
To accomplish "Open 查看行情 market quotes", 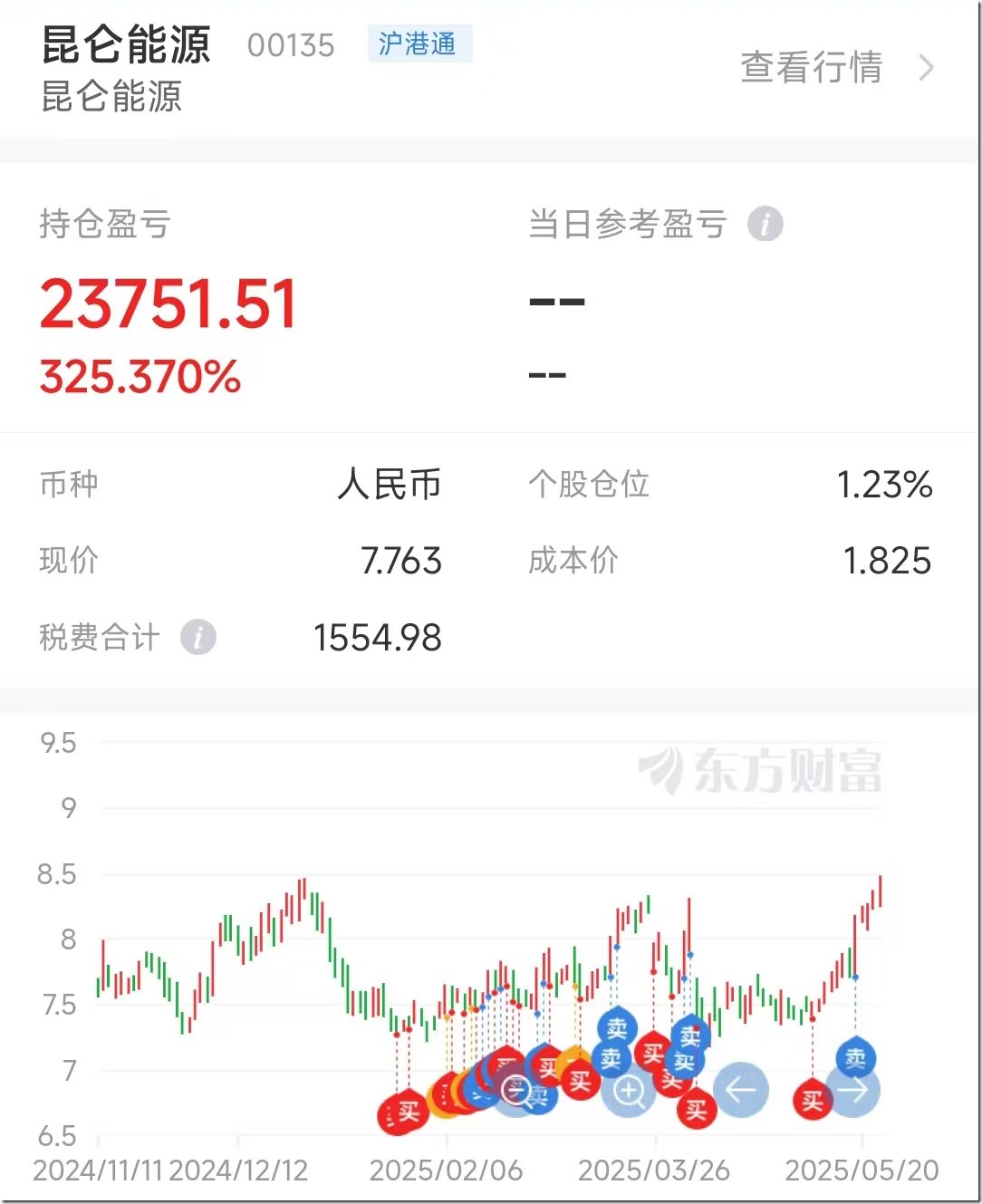I will [x=835, y=67].
